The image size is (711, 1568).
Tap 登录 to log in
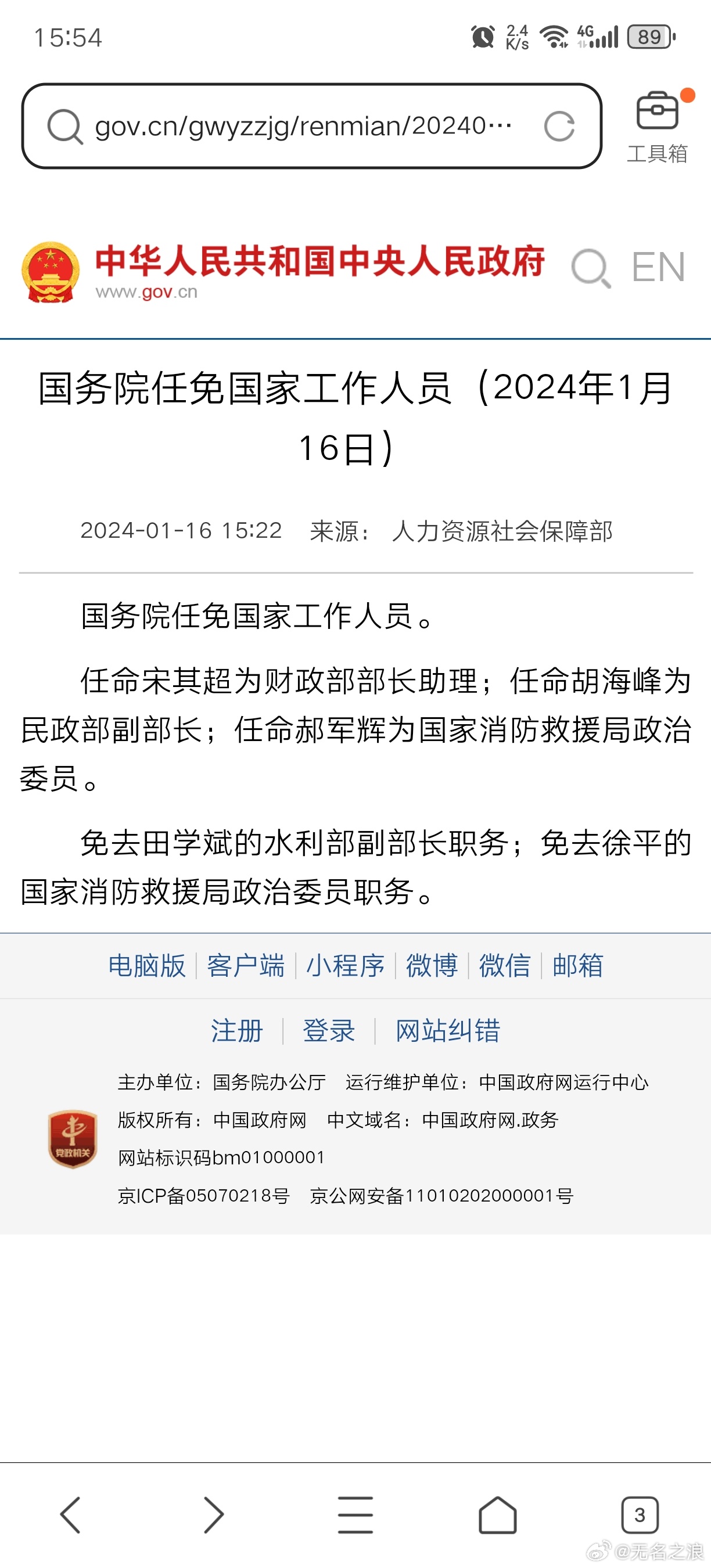tap(329, 1030)
